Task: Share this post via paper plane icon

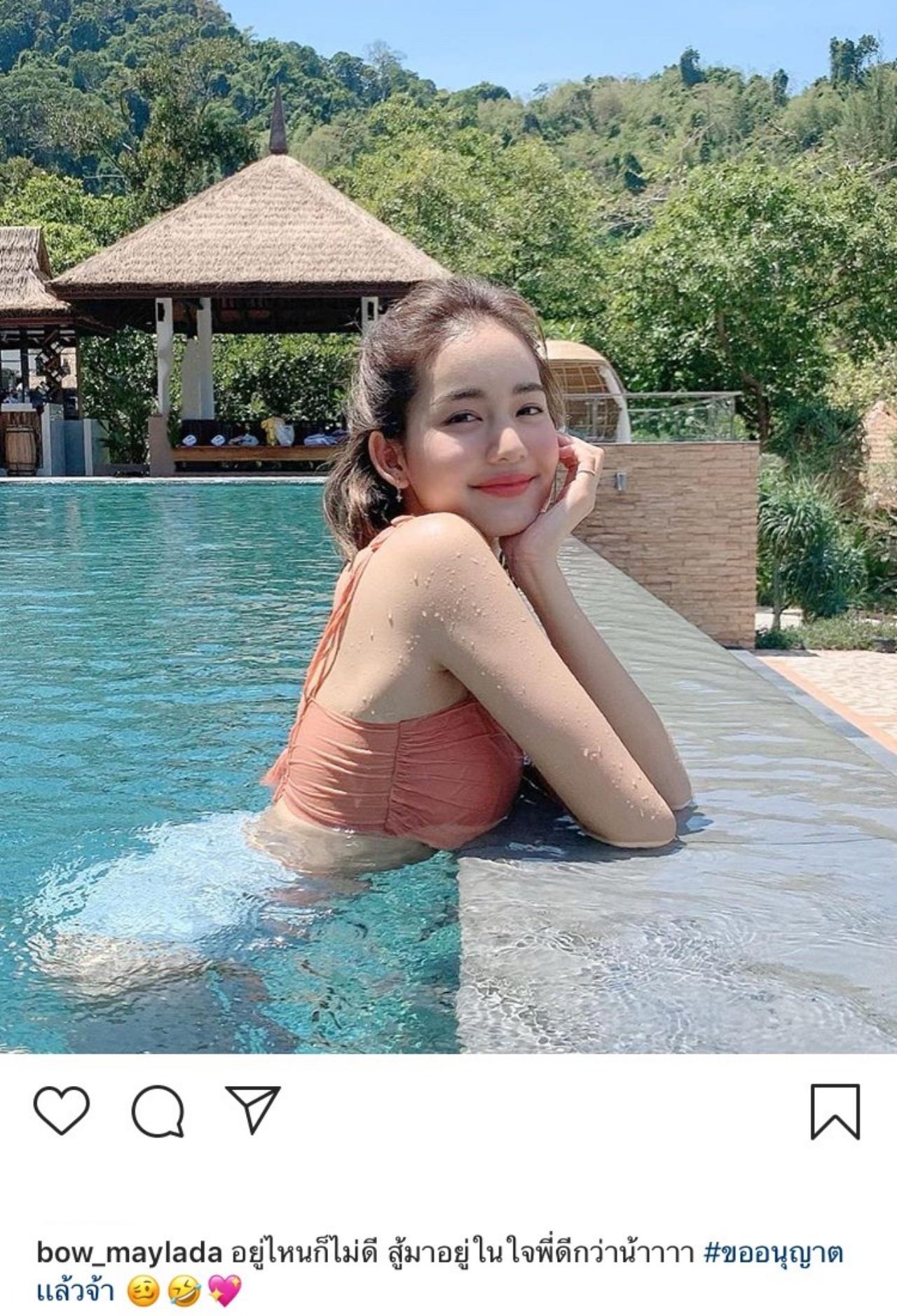Action: [x=252, y=1109]
